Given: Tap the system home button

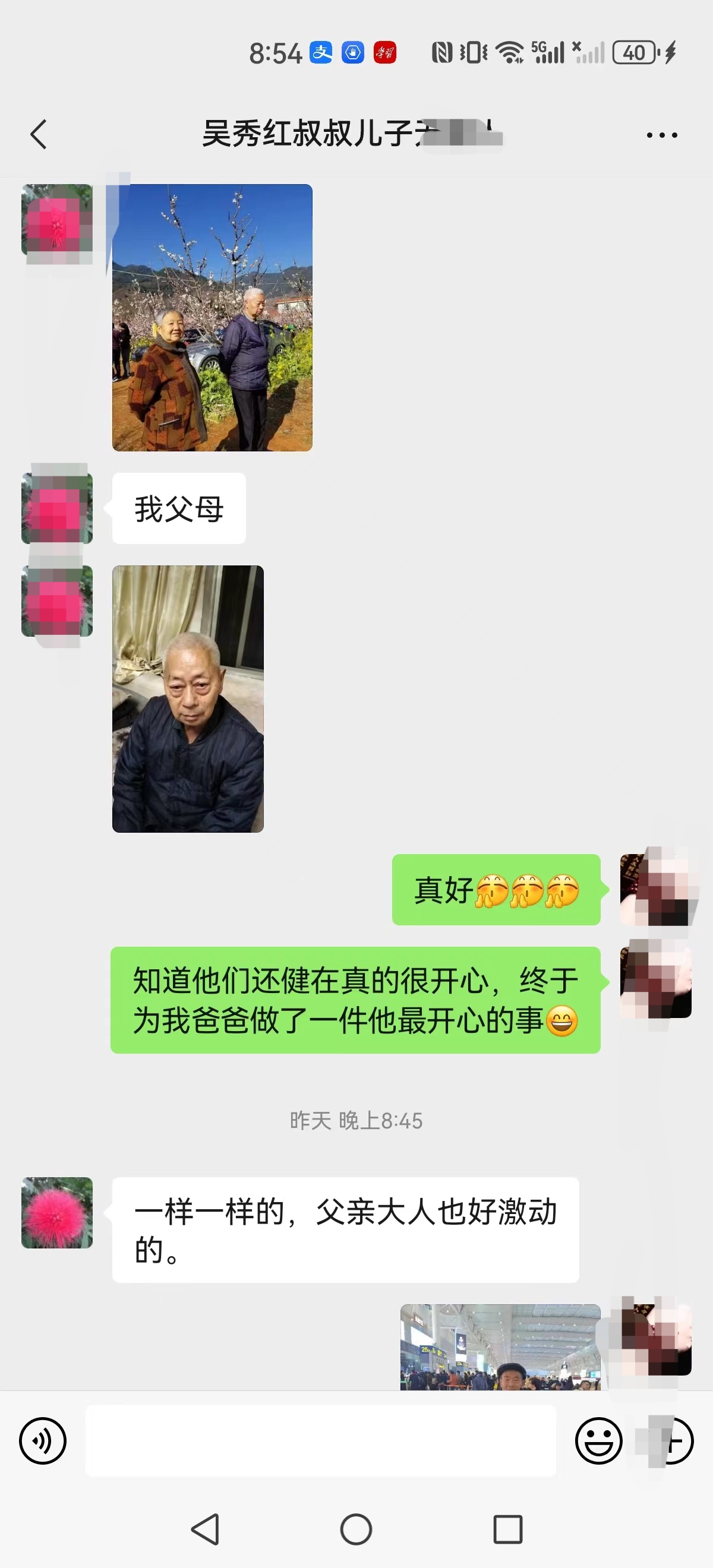Looking at the screenshot, I should point(356,1529).
